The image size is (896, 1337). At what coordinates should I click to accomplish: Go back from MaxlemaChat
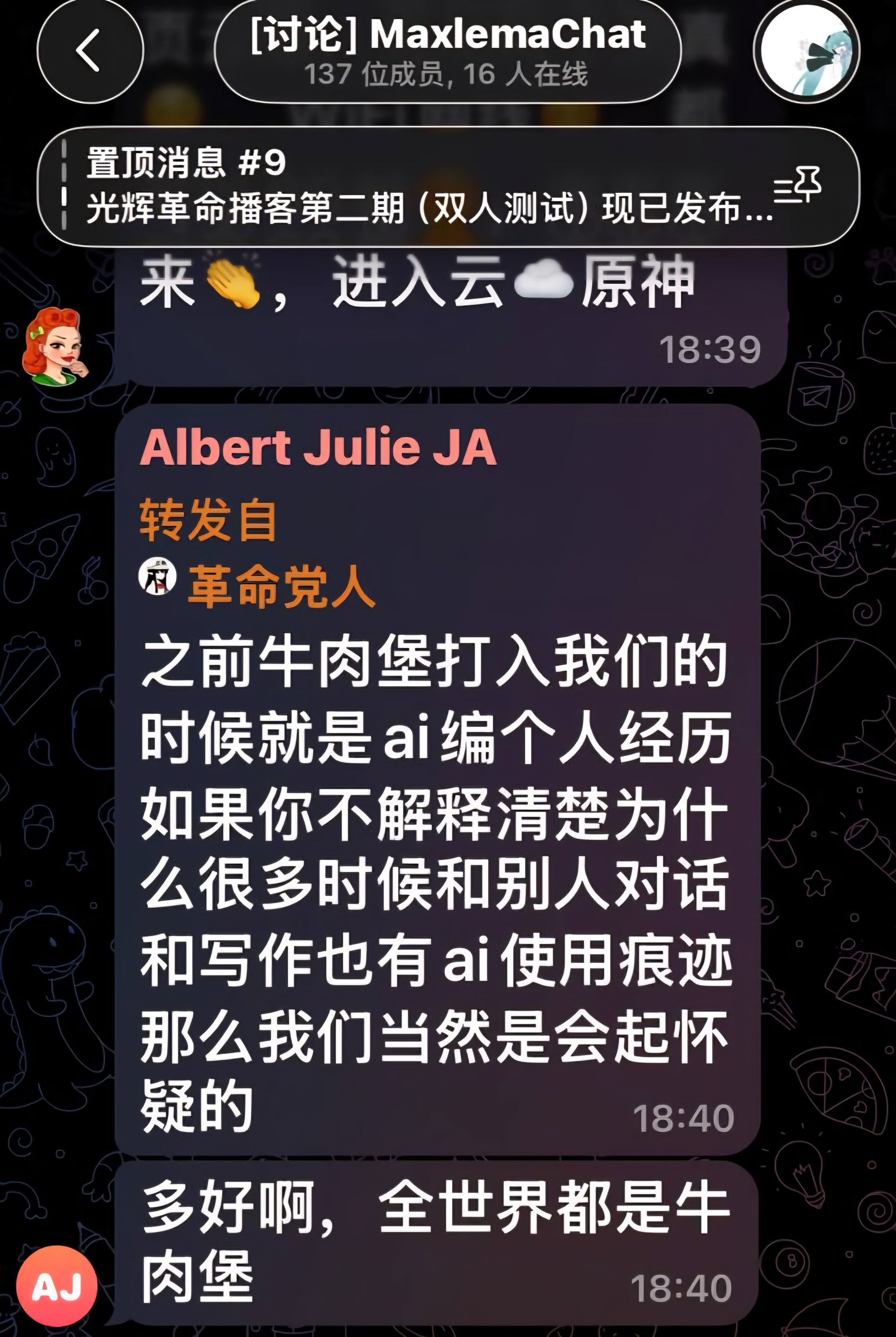pyautogui.click(x=90, y=51)
